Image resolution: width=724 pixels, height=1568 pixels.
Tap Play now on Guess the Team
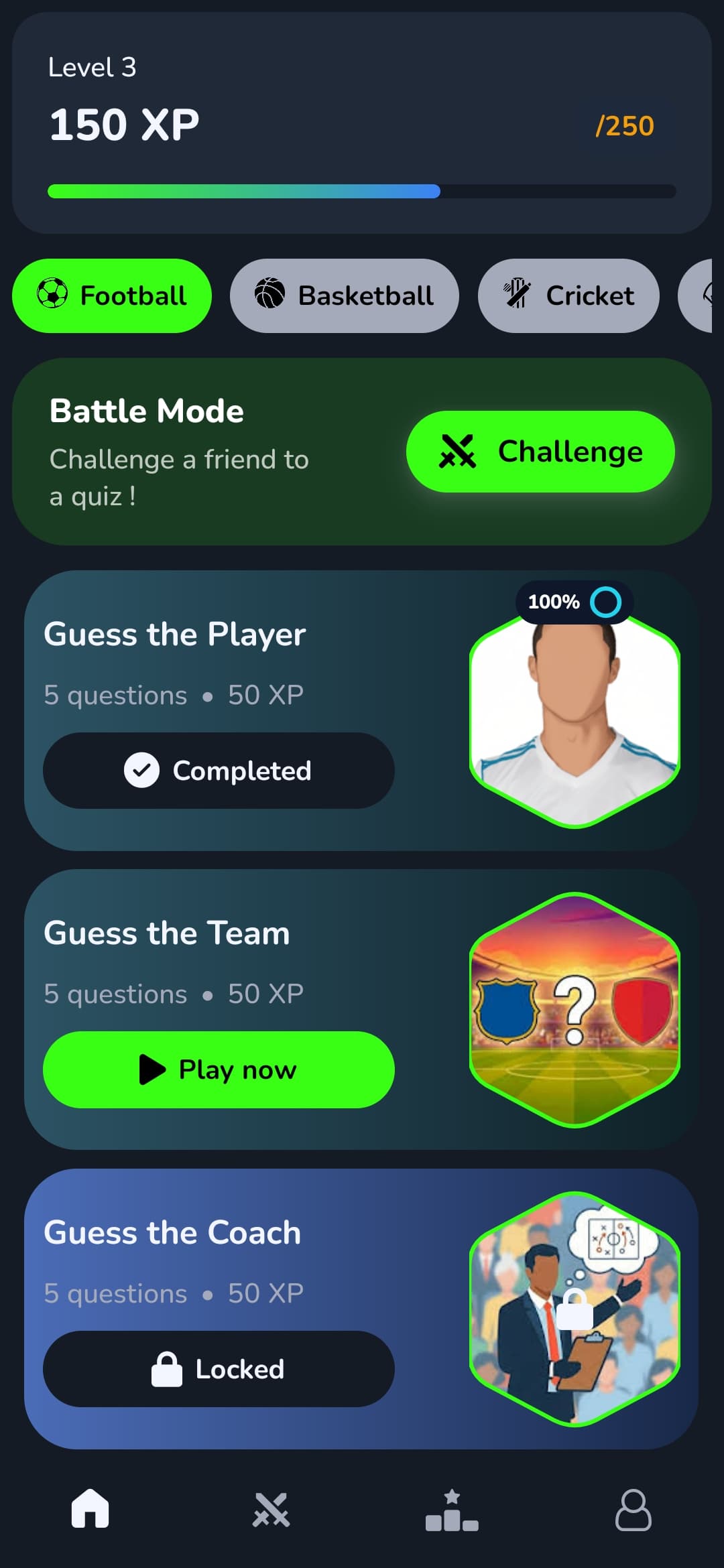(219, 1069)
